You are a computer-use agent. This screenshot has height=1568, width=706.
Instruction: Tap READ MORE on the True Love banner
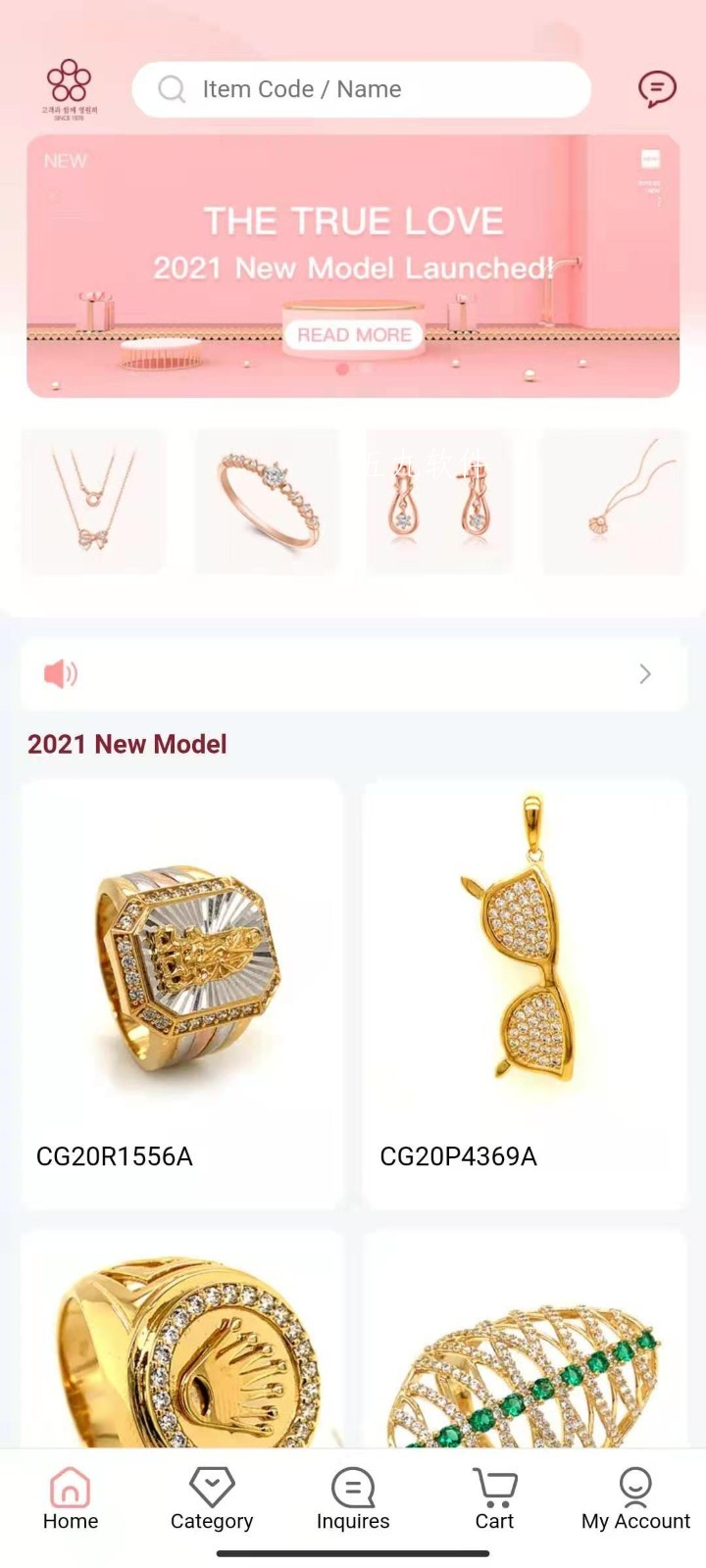(354, 335)
